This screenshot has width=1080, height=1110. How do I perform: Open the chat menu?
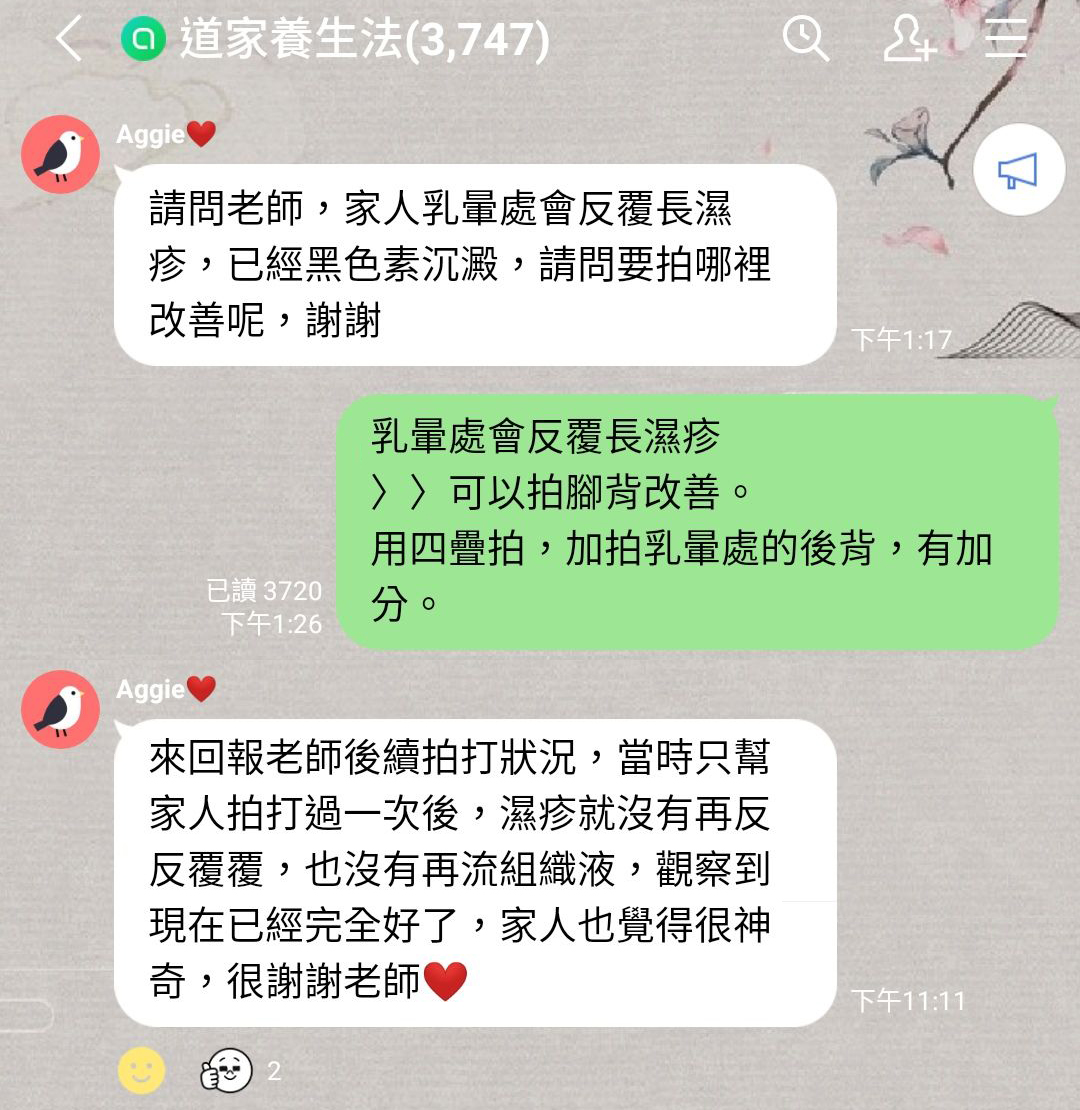1005,40
